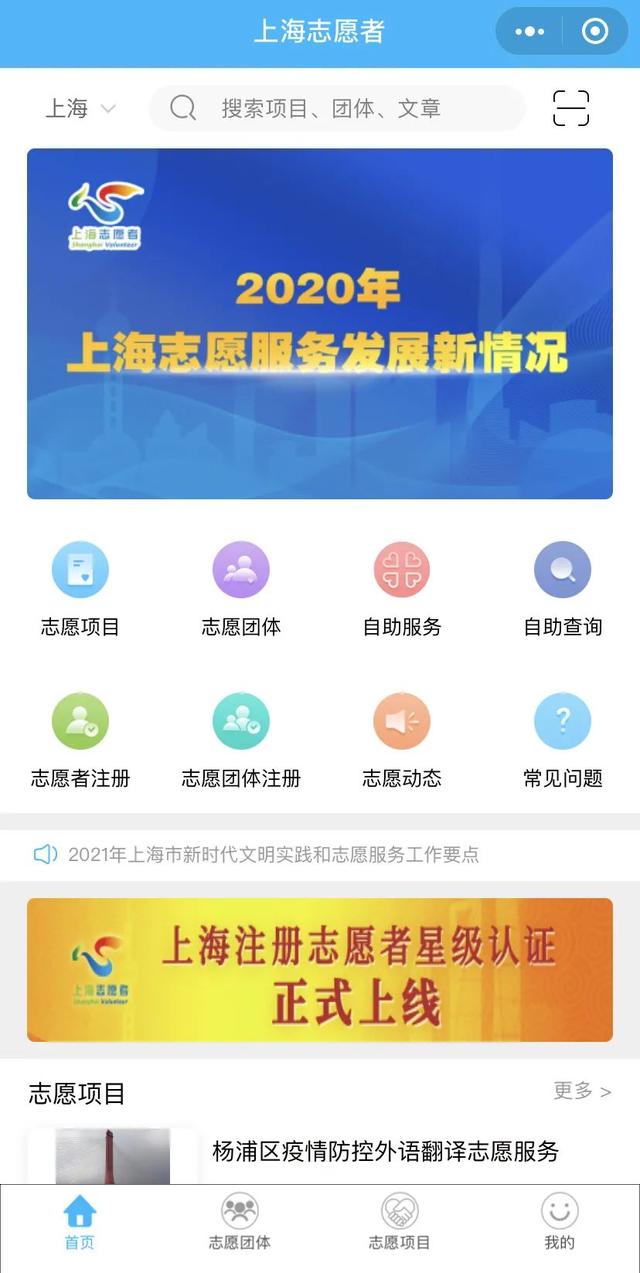This screenshot has height=1273, width=640.
Task: Open 杨浦区疫情防控外语翻译志愿服务 project
Action: 385,1152
